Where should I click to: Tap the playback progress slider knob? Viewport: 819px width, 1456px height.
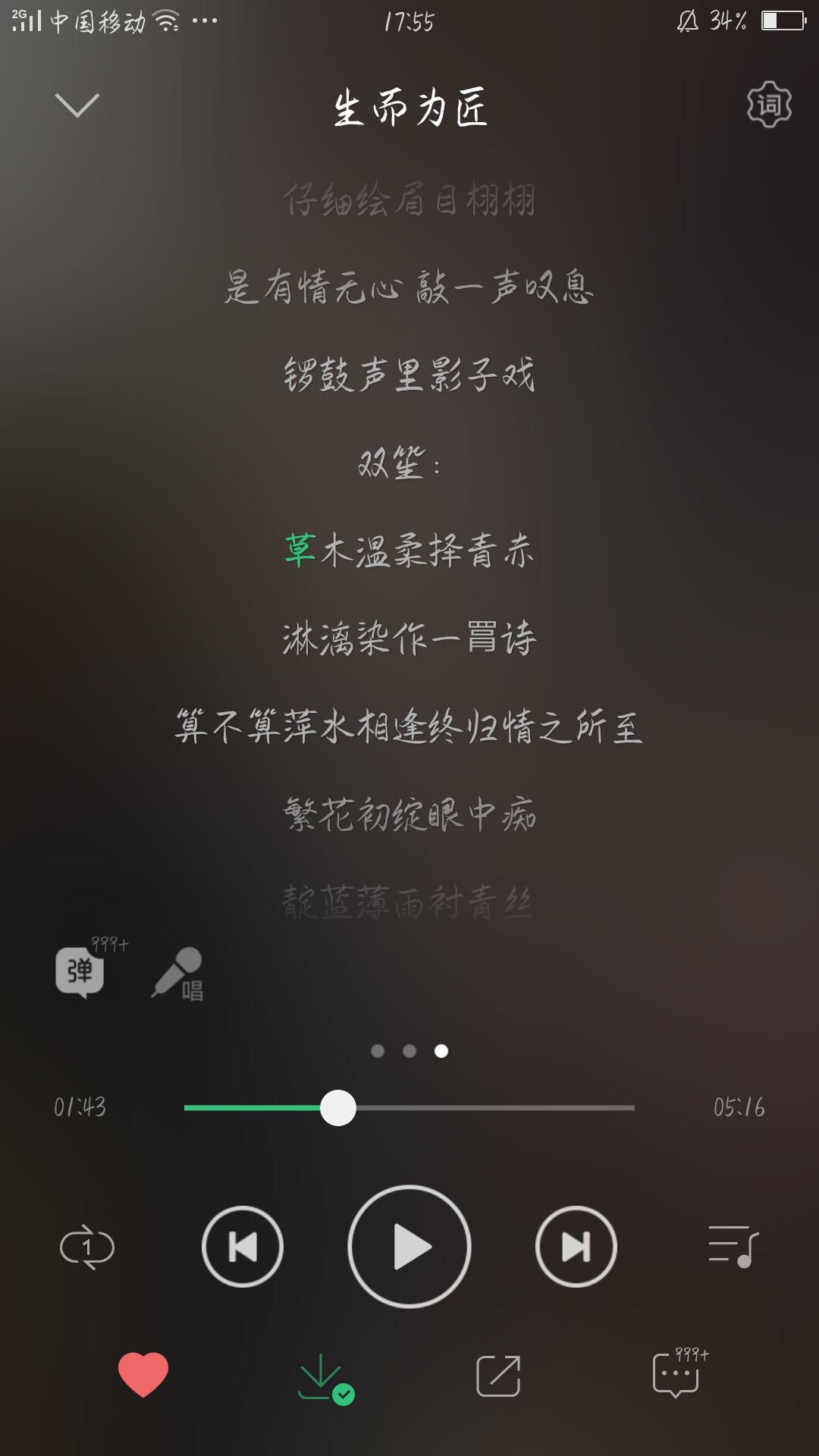(338, 1108)
